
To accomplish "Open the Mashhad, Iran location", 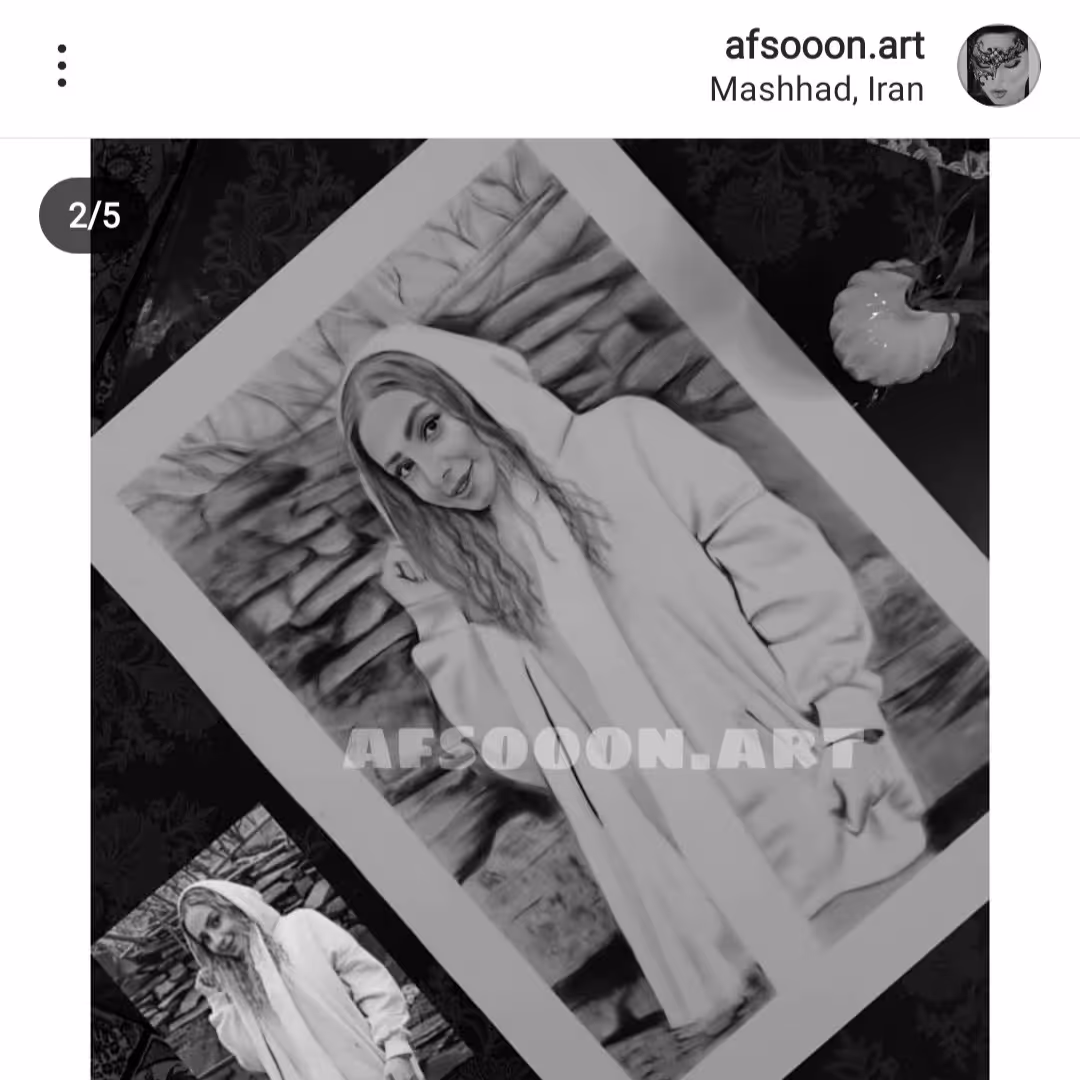I will (816, 90).
